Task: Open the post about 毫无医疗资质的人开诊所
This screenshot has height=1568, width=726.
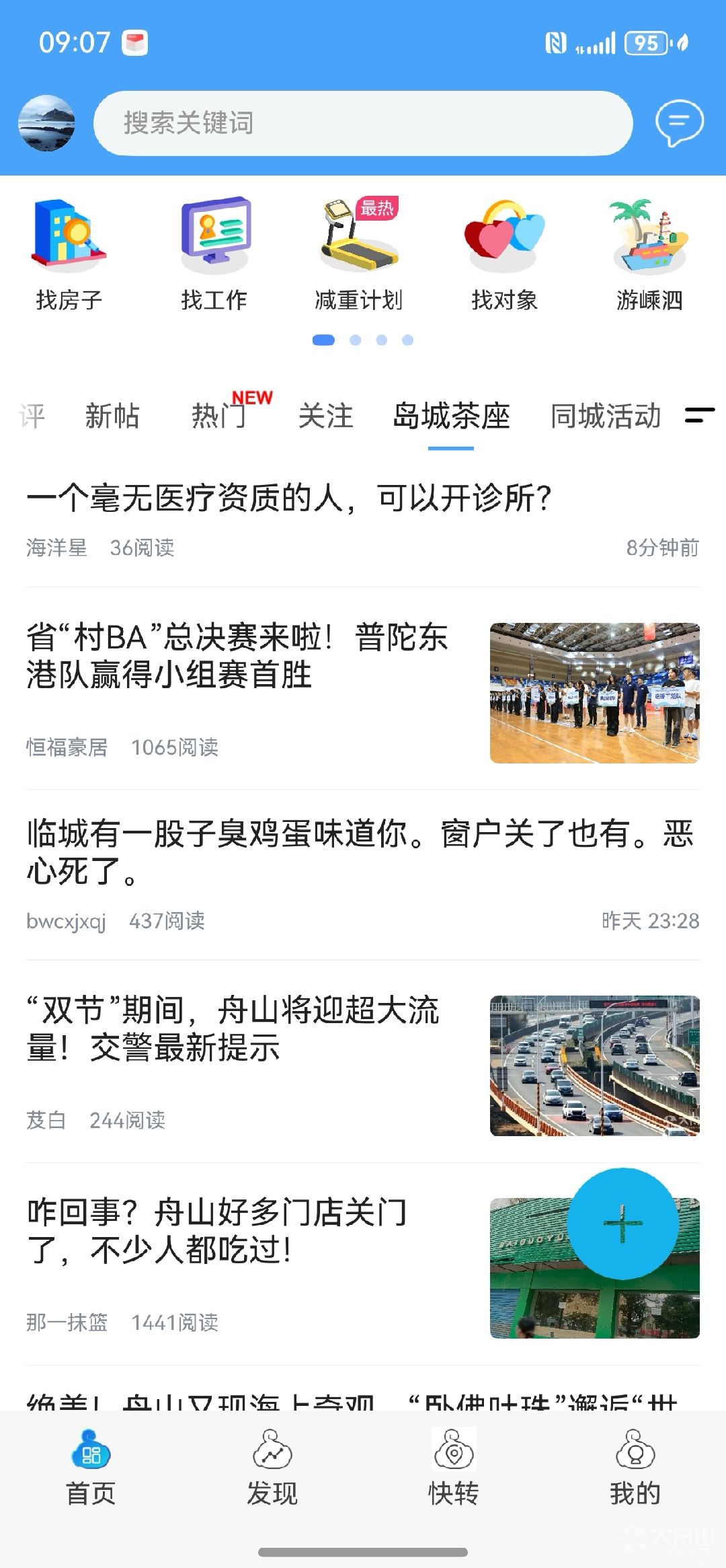Action: pyautogui.click(x=289, y=499)
